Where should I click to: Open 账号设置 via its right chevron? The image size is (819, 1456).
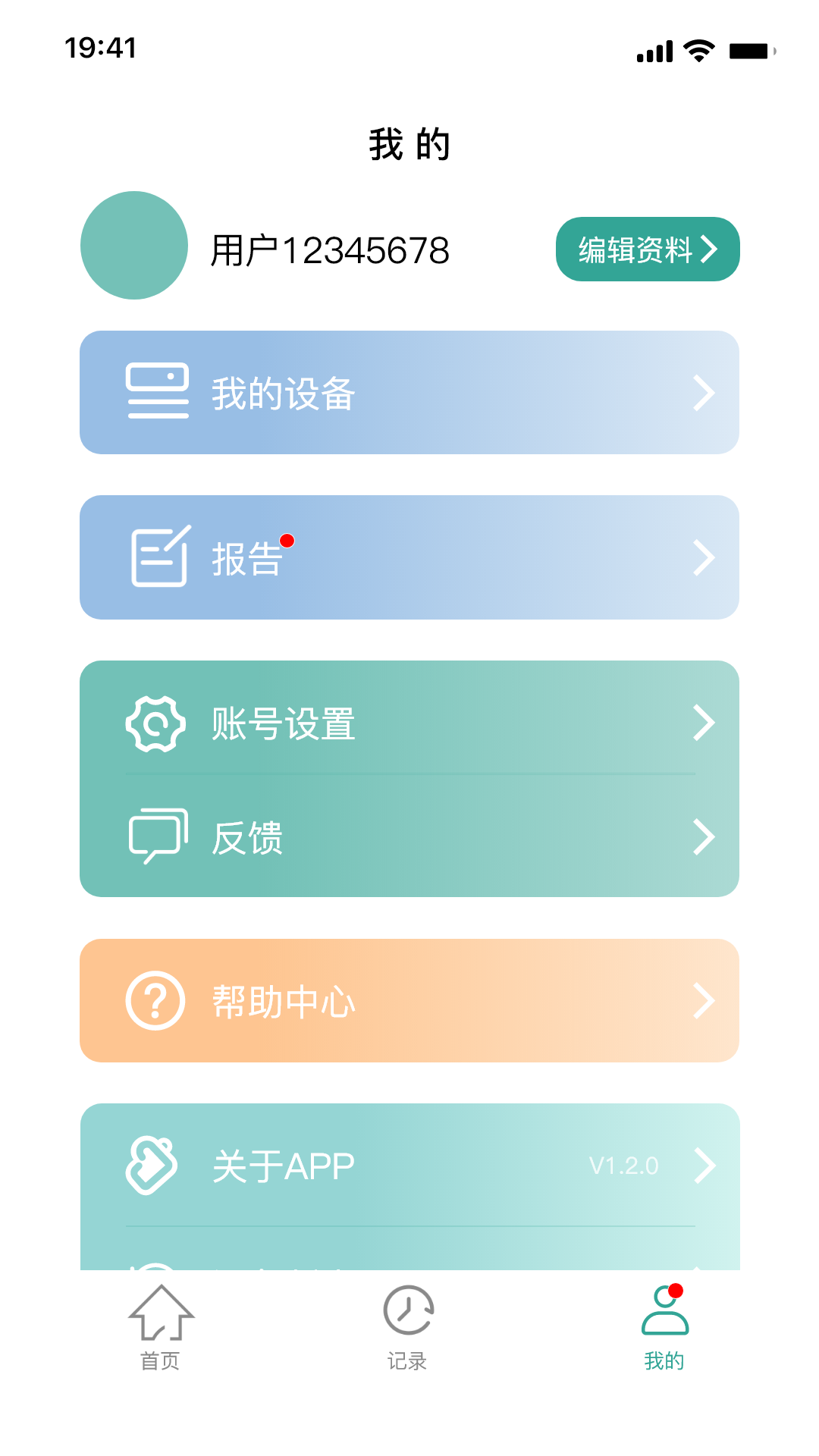pos(704,724)
